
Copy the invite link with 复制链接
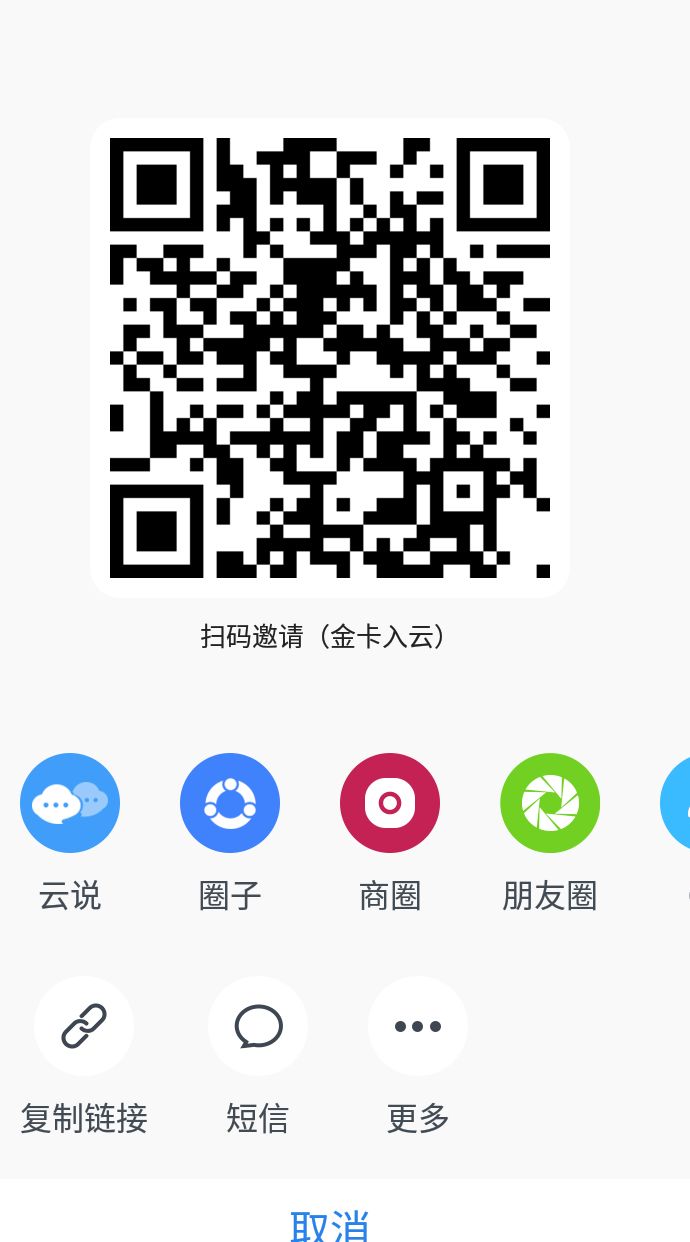(84, 1026)
